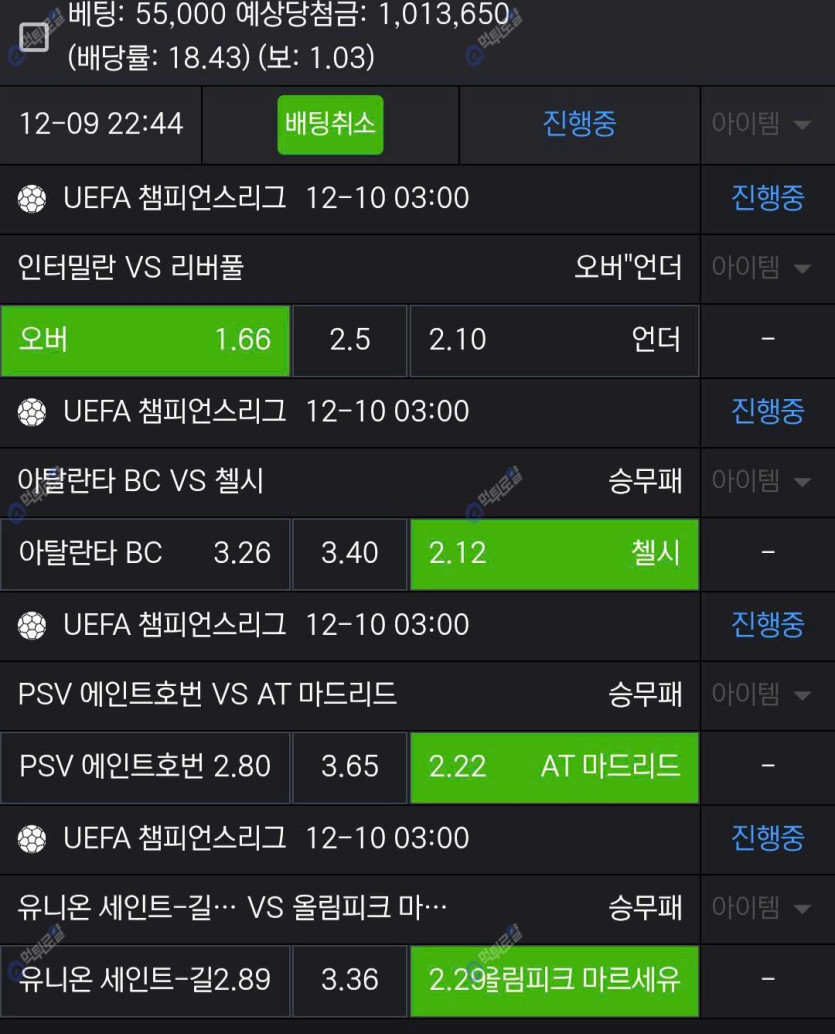835x1034 pixels.
Task: Pick the 3.65 draw for PSV VS AT 마드리드
Action: click(350, 767)
